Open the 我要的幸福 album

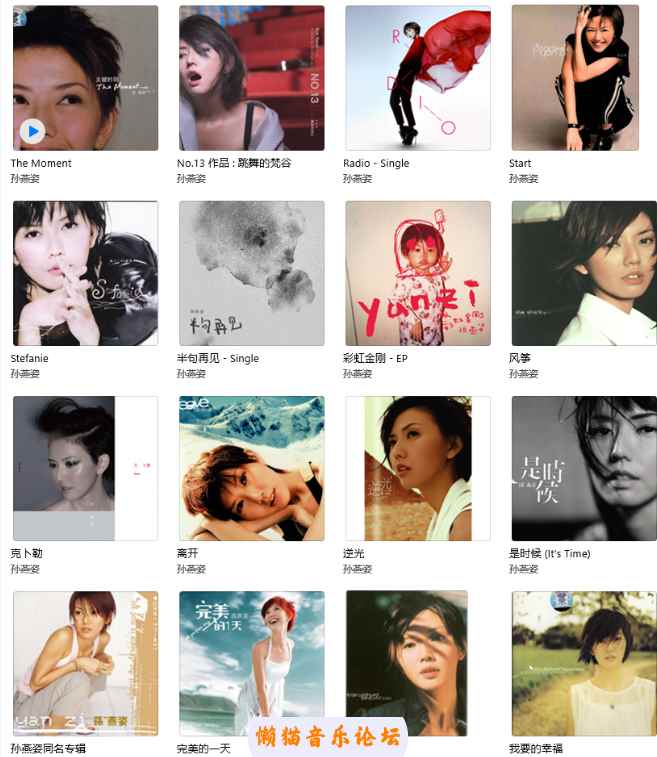583,660
